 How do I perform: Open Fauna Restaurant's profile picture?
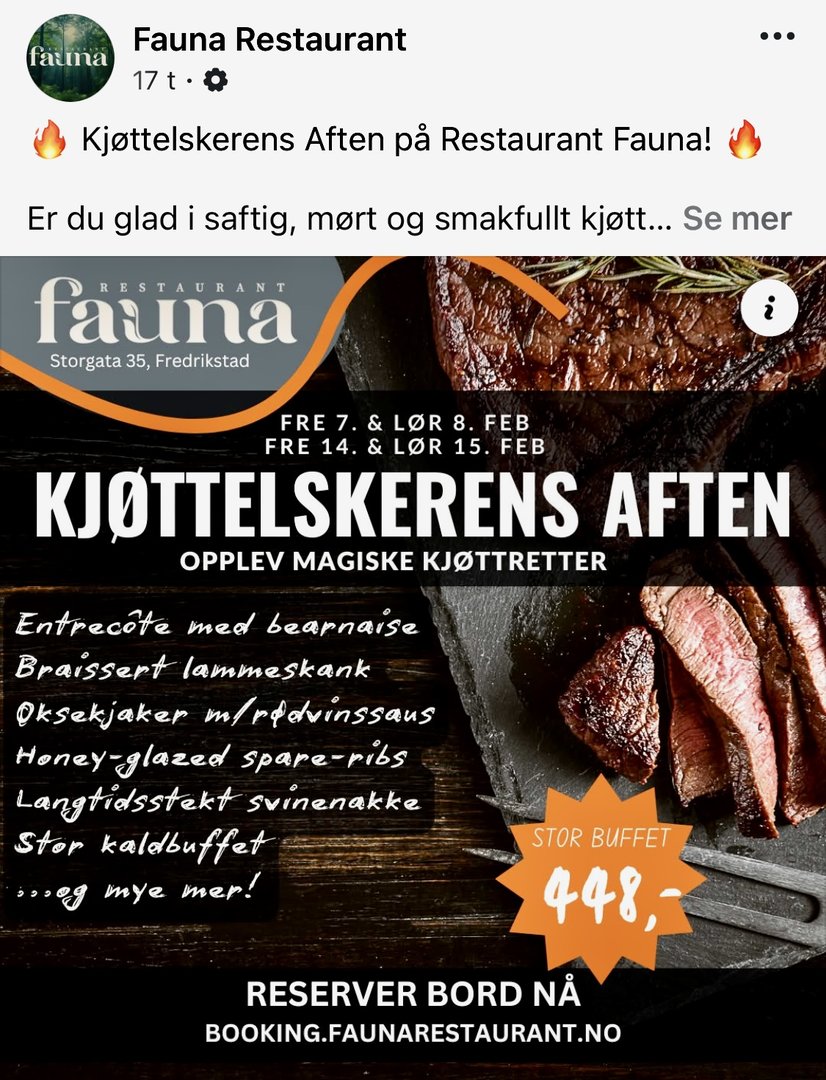[x=70, y=58]
